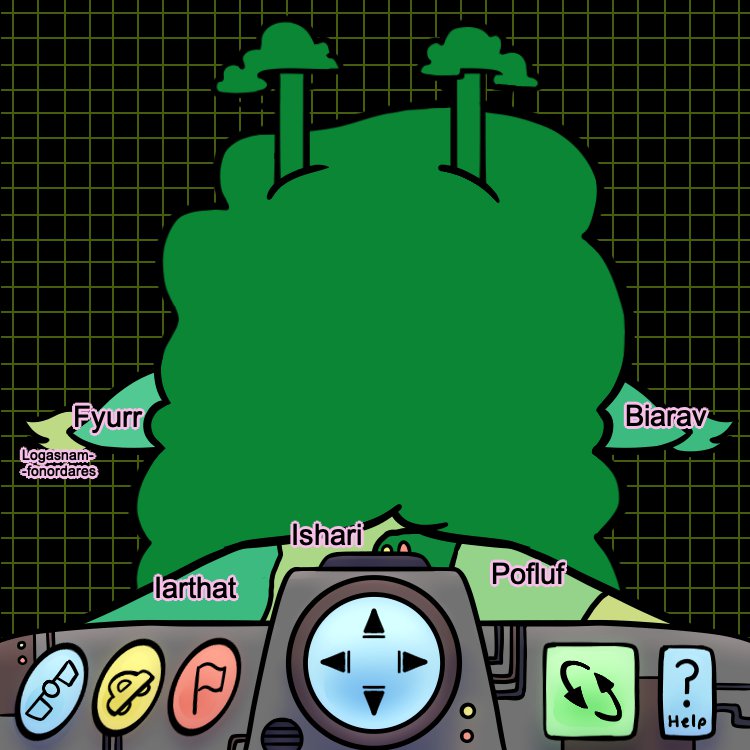Image resolution: width=750 pixels, height=750 pixels.
Task: Tap the green rotate arrows button
Action: pos(590,690)
